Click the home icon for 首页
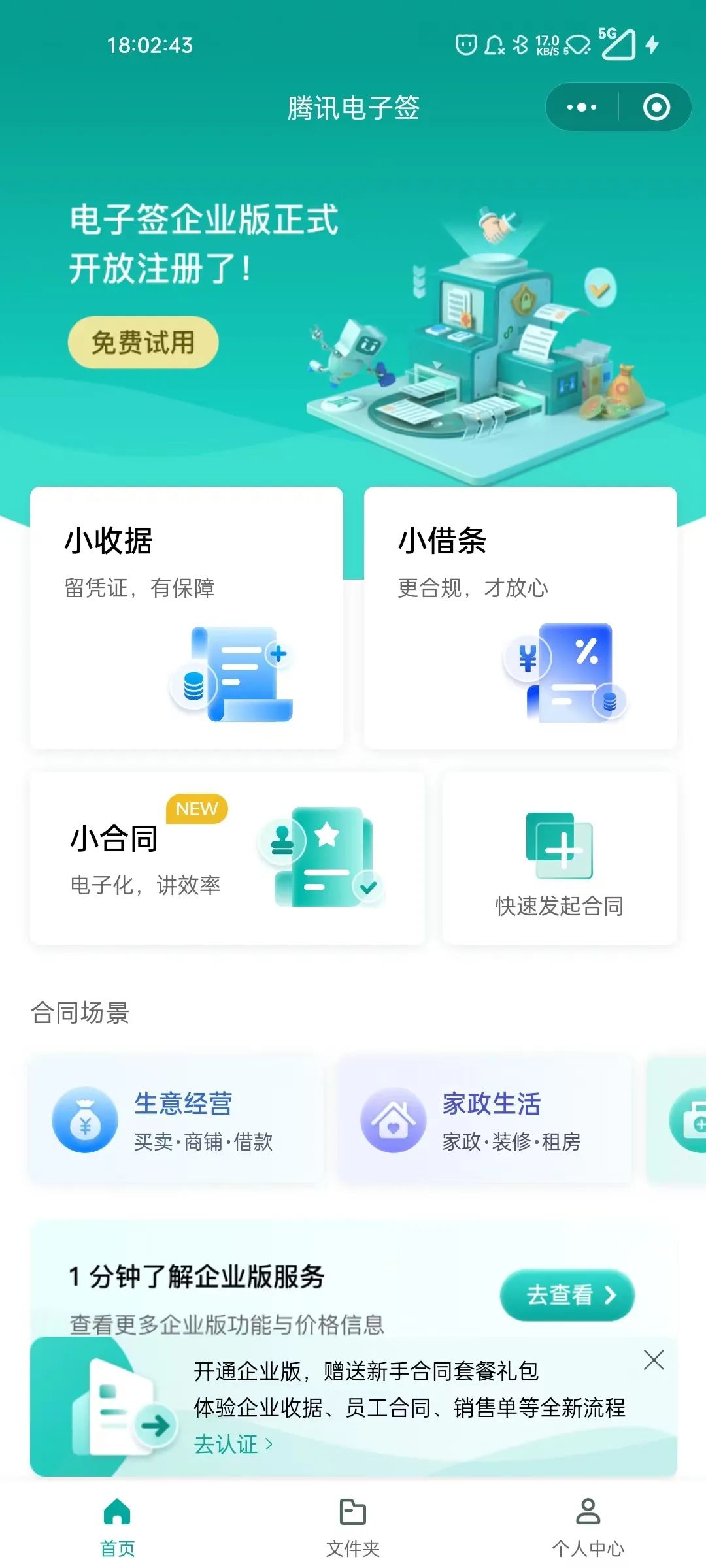Viewport: 706px width, 1568px height. pyautogui.click(x=118, y=1512)
